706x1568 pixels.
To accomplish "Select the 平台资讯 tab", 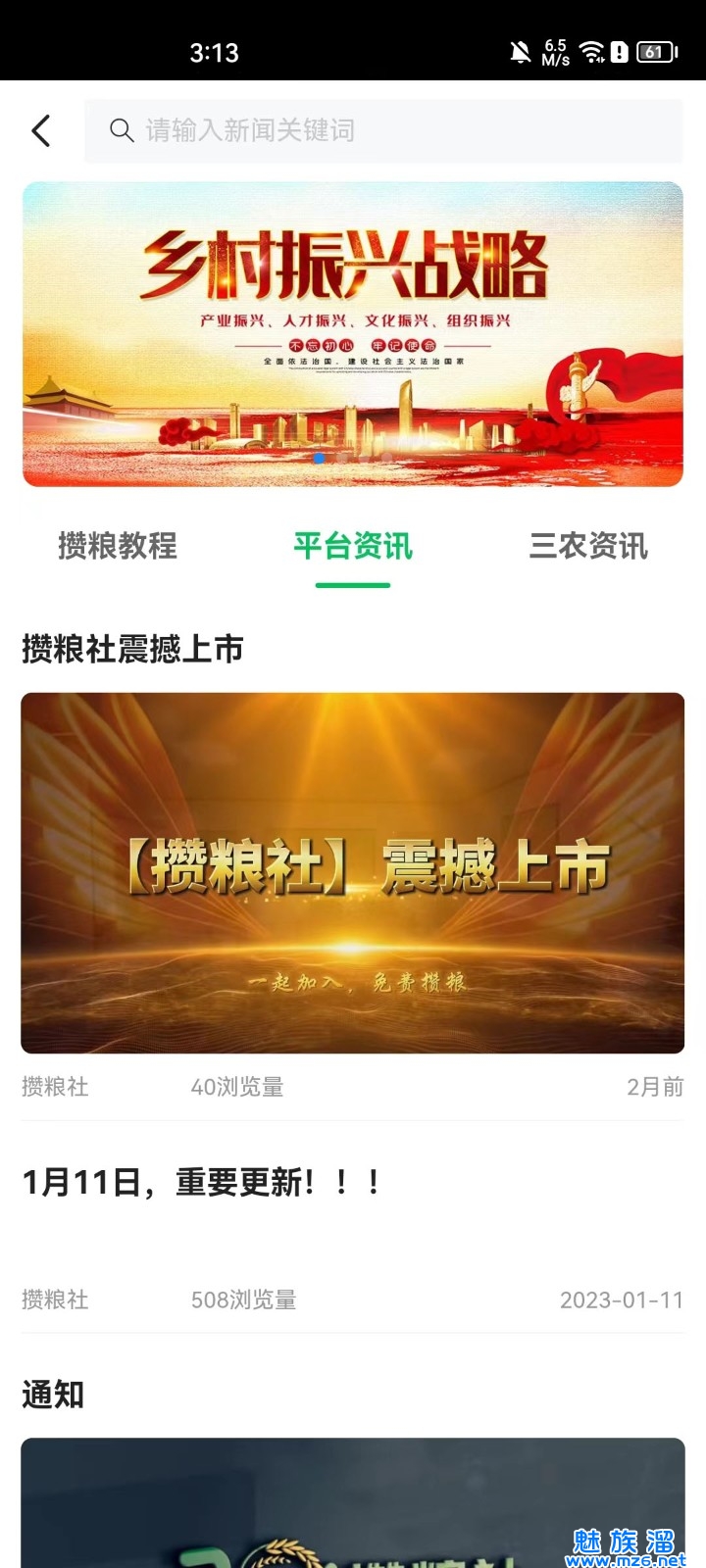I will point(353,546).
